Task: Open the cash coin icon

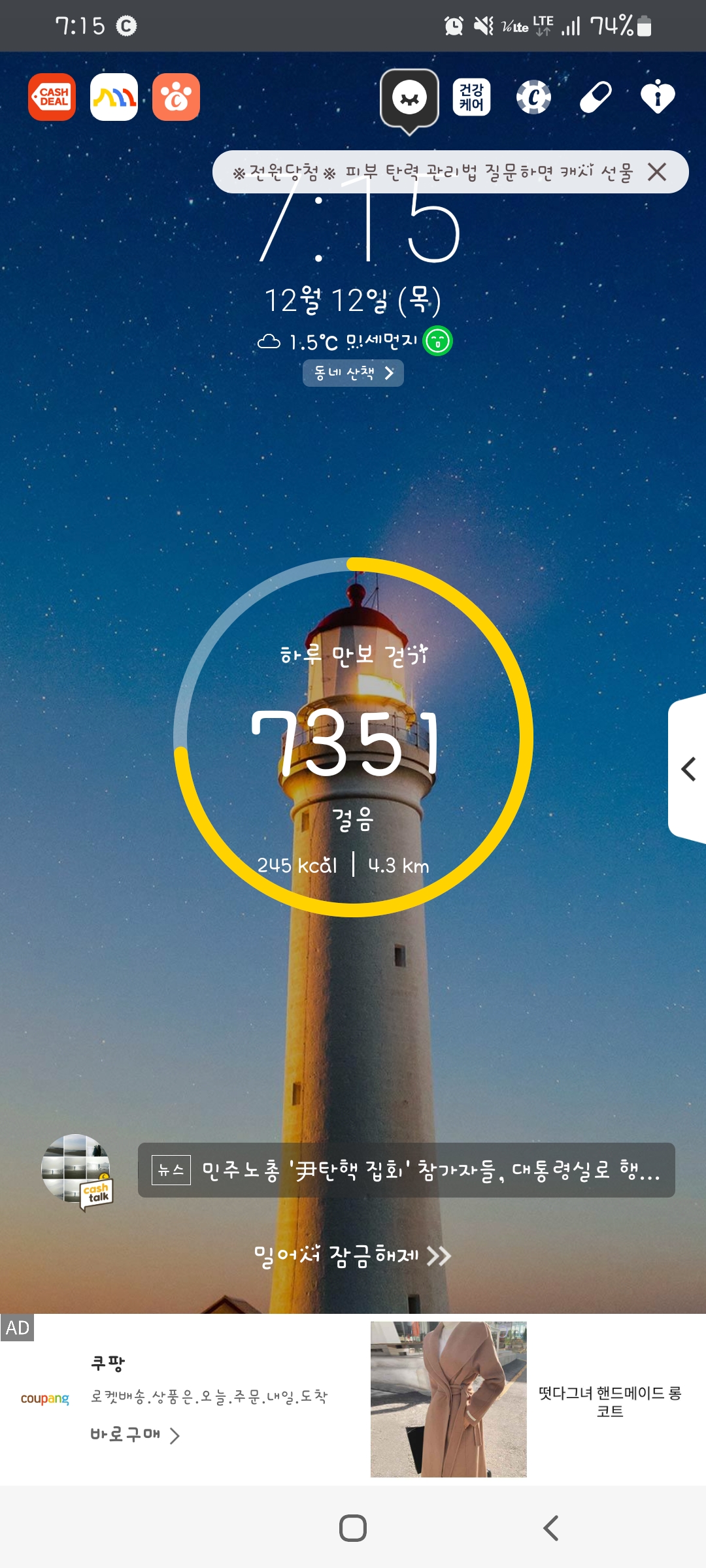Action: [533, 97]
